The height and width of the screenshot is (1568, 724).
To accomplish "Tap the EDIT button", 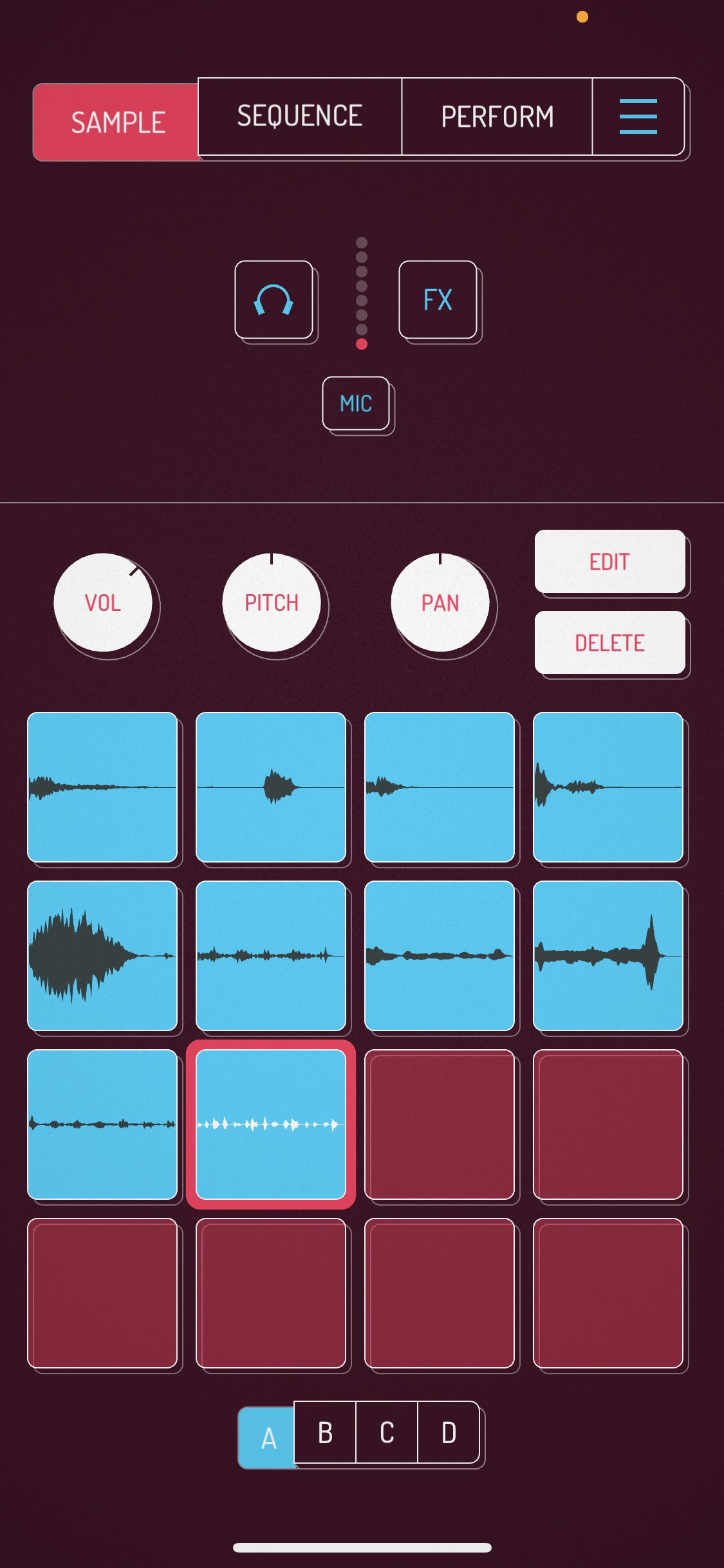I will click(609, 561).
